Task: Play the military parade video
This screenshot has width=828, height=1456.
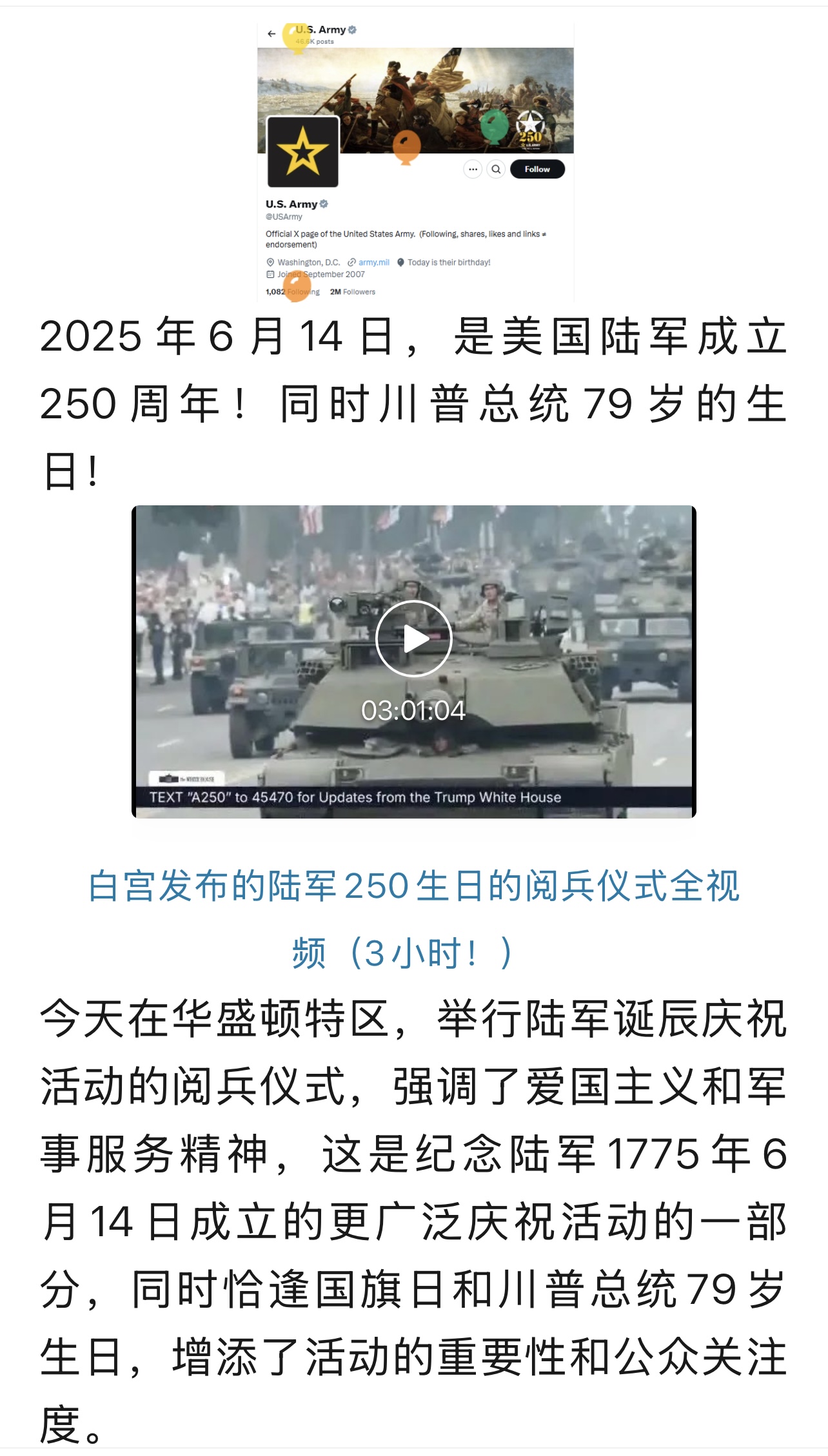Action: coord(413,638)
